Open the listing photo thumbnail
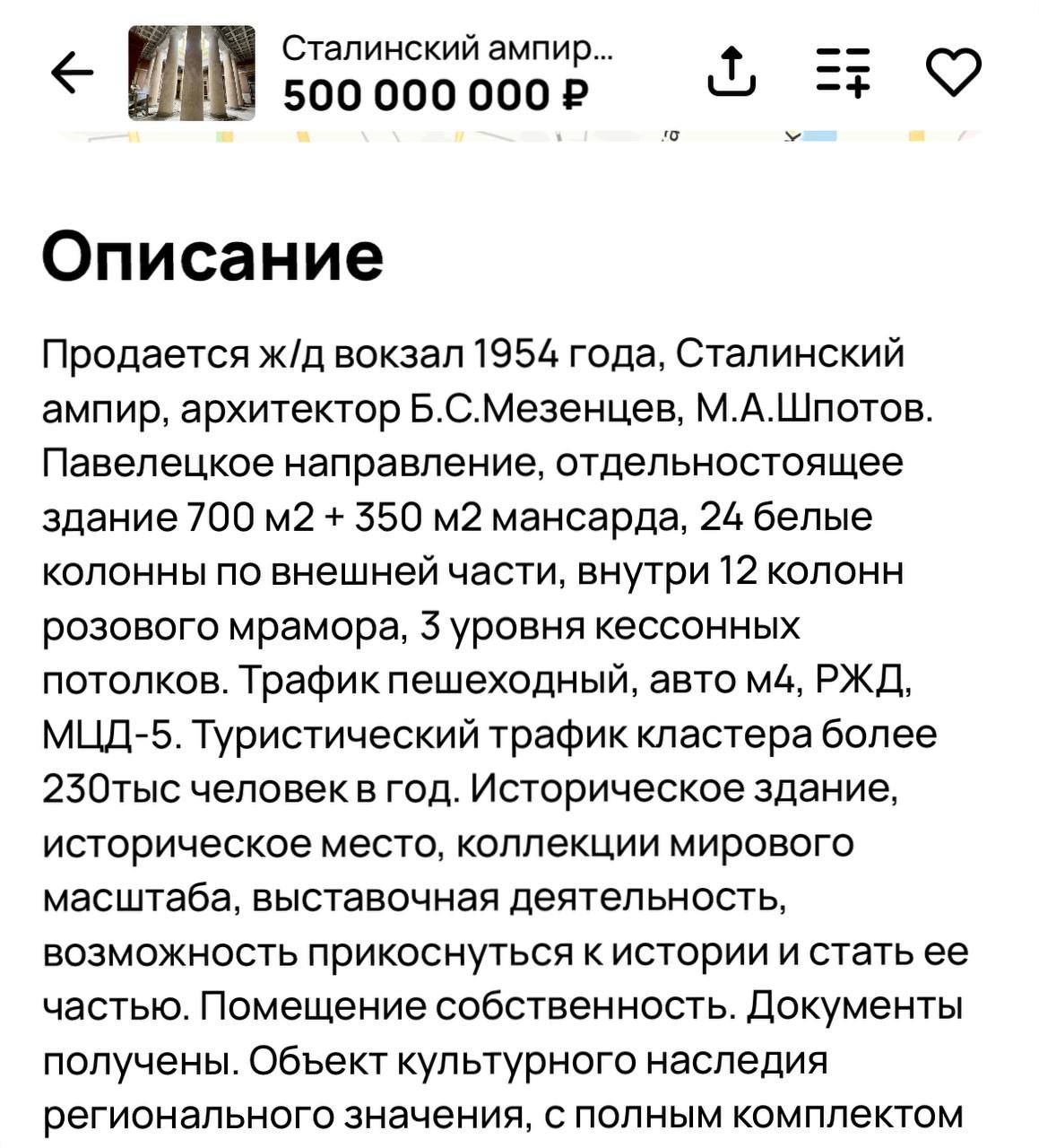Viewport: 1039px width, 1148px height. coord(192,73)
